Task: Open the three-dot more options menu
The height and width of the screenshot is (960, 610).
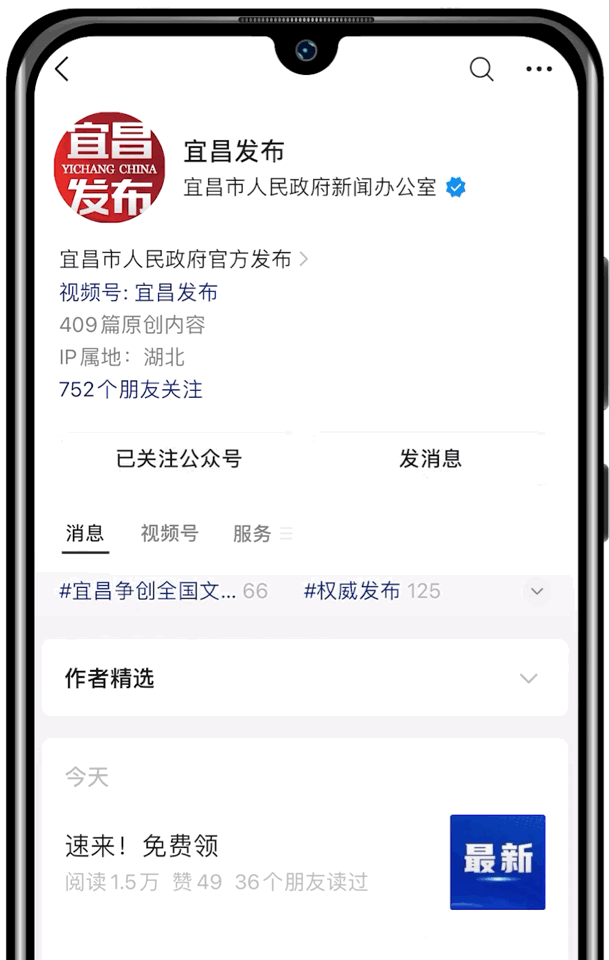Action: 538,69
